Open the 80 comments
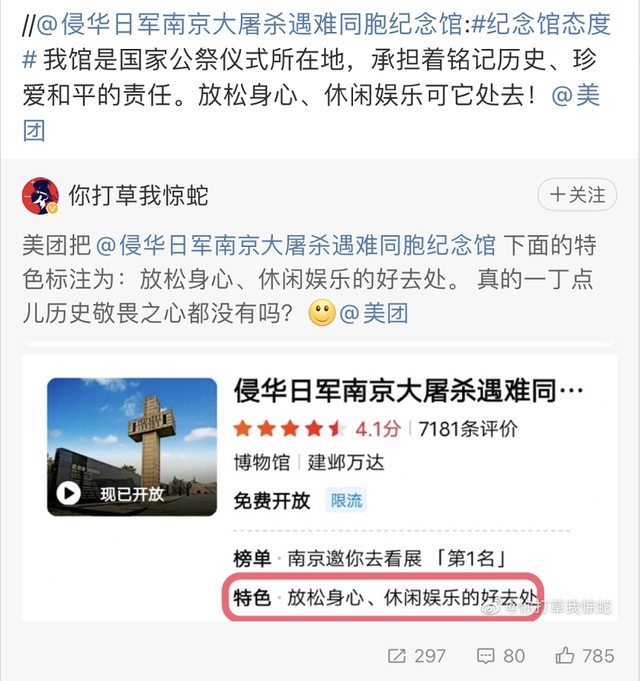Viewport: 640px width, 681px height. (501, 656)
